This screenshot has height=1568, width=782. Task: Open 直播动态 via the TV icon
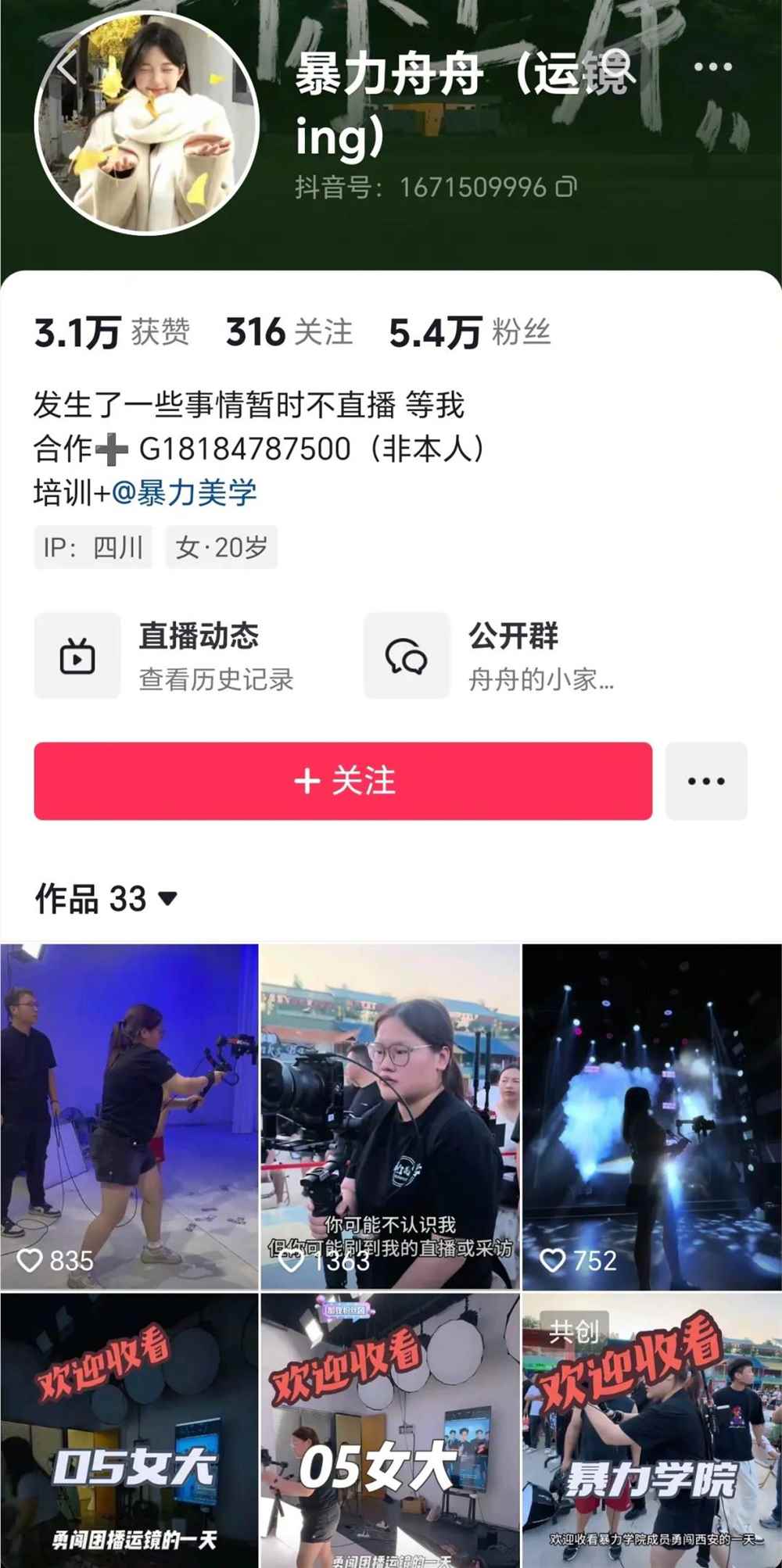coord(77,655)
